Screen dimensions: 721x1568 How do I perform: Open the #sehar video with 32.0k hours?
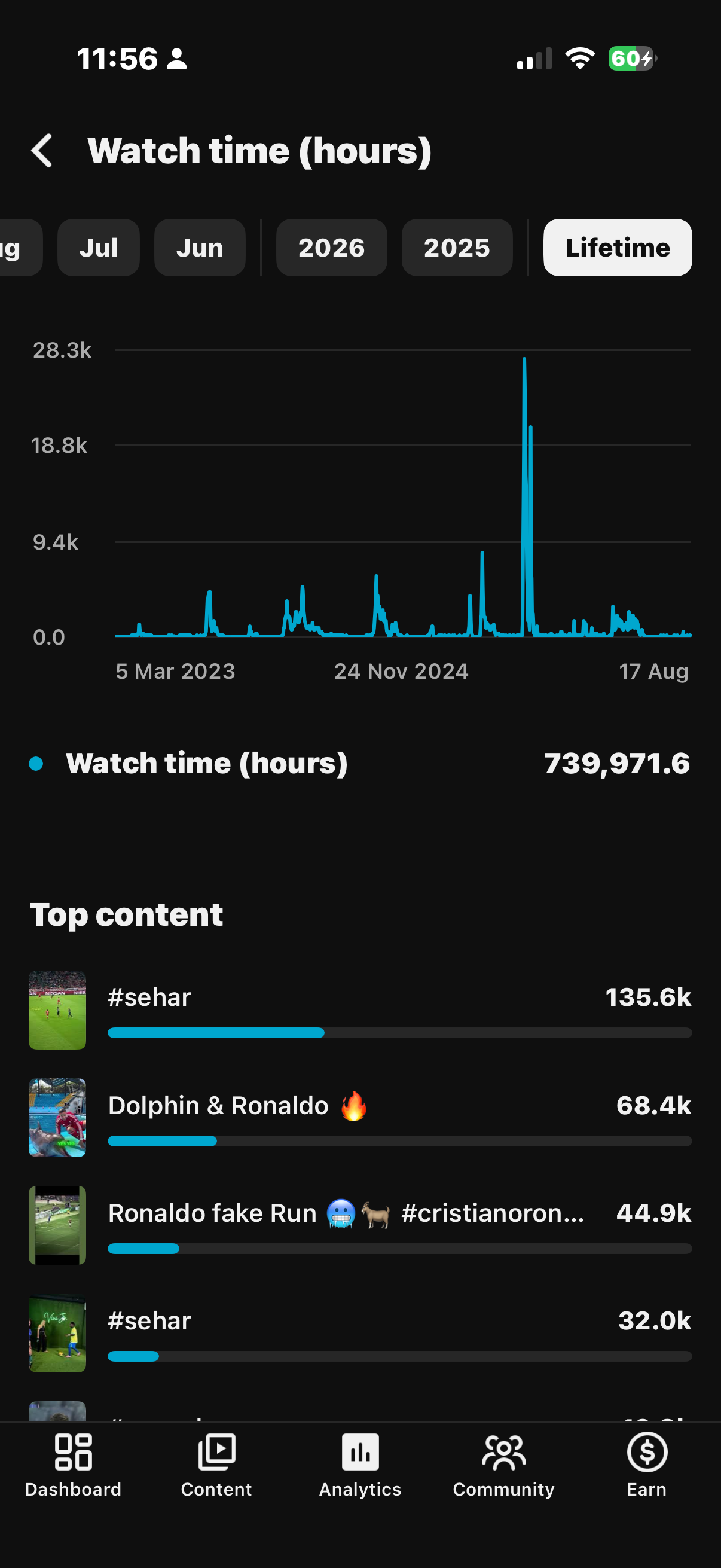click(360, 1334)
